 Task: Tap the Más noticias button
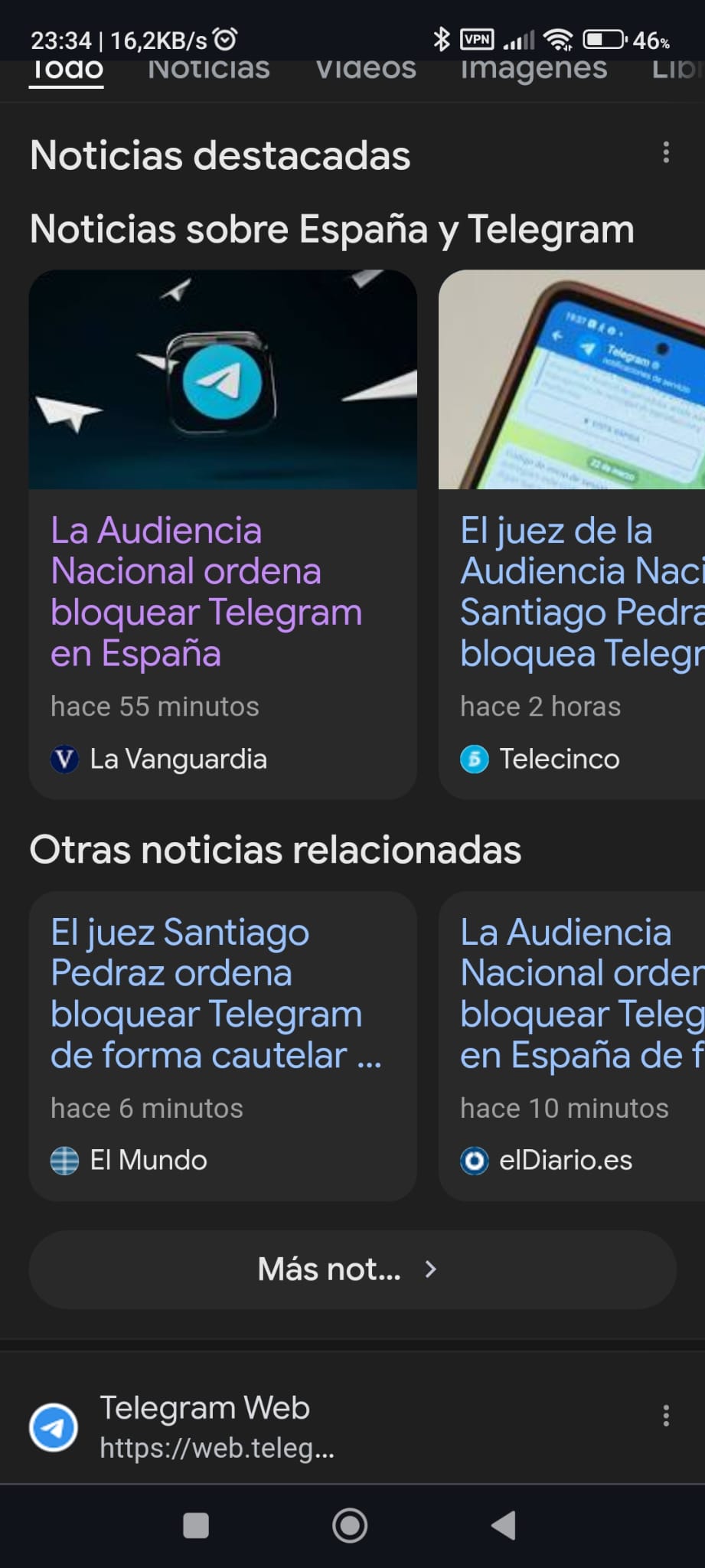352,1269
